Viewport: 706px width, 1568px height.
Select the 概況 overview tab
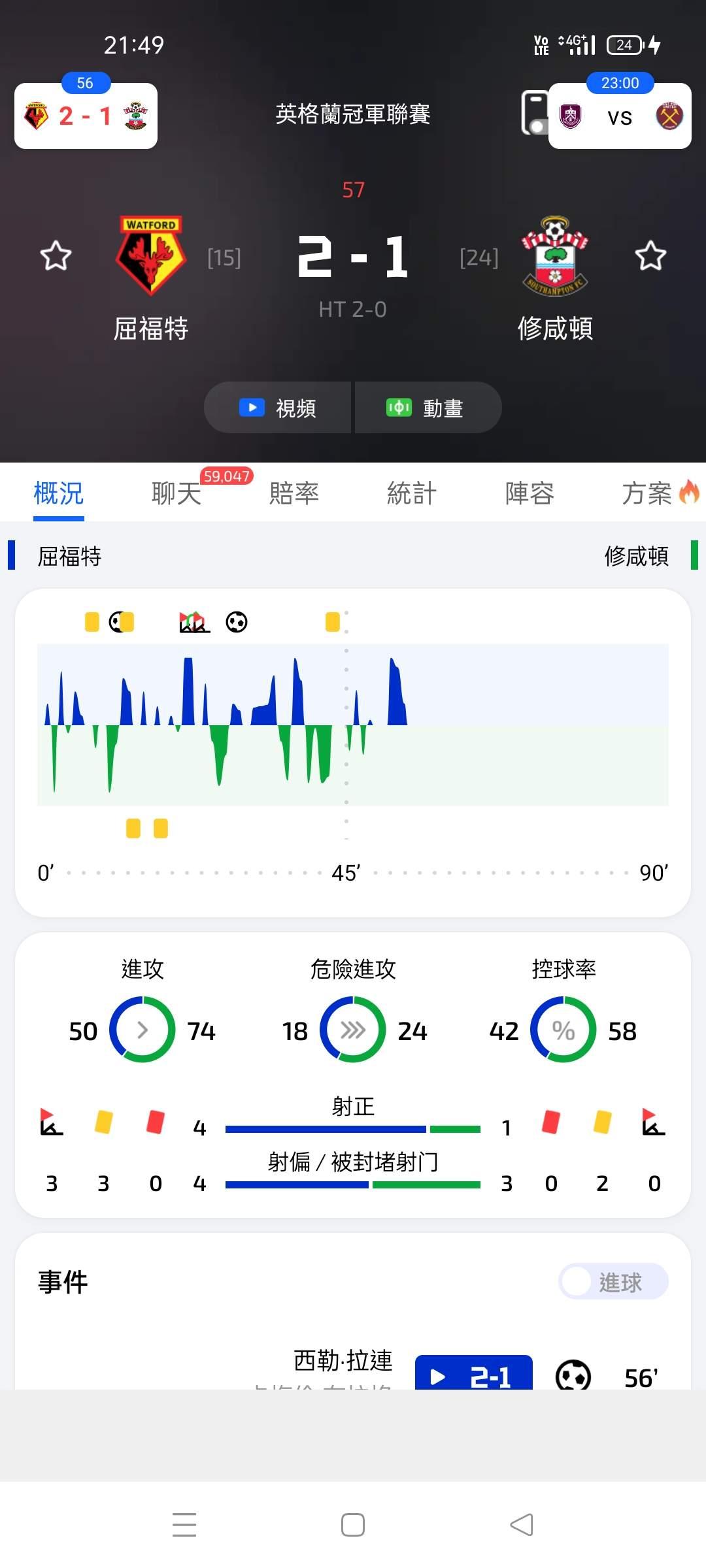pos(59,493)
